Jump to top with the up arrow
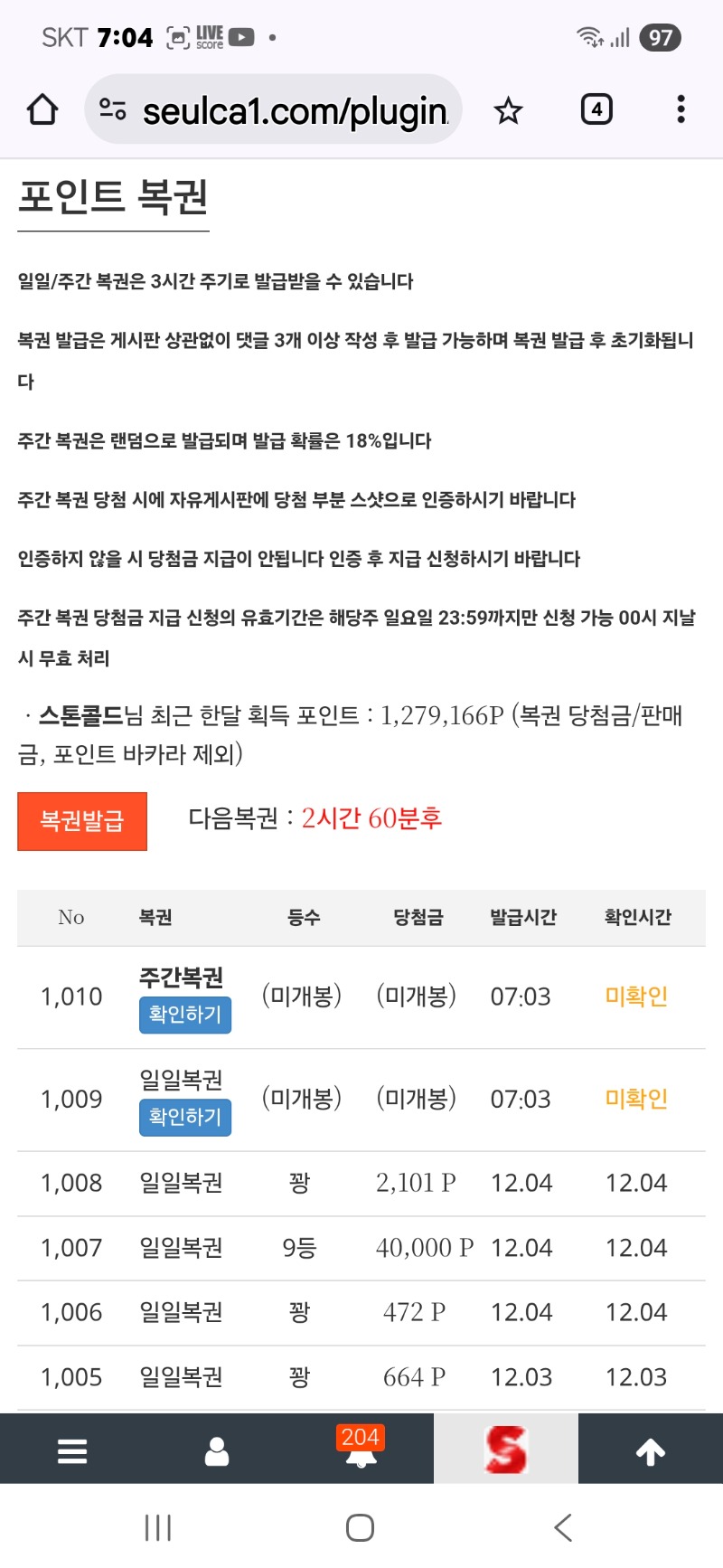 point(651,1450)
